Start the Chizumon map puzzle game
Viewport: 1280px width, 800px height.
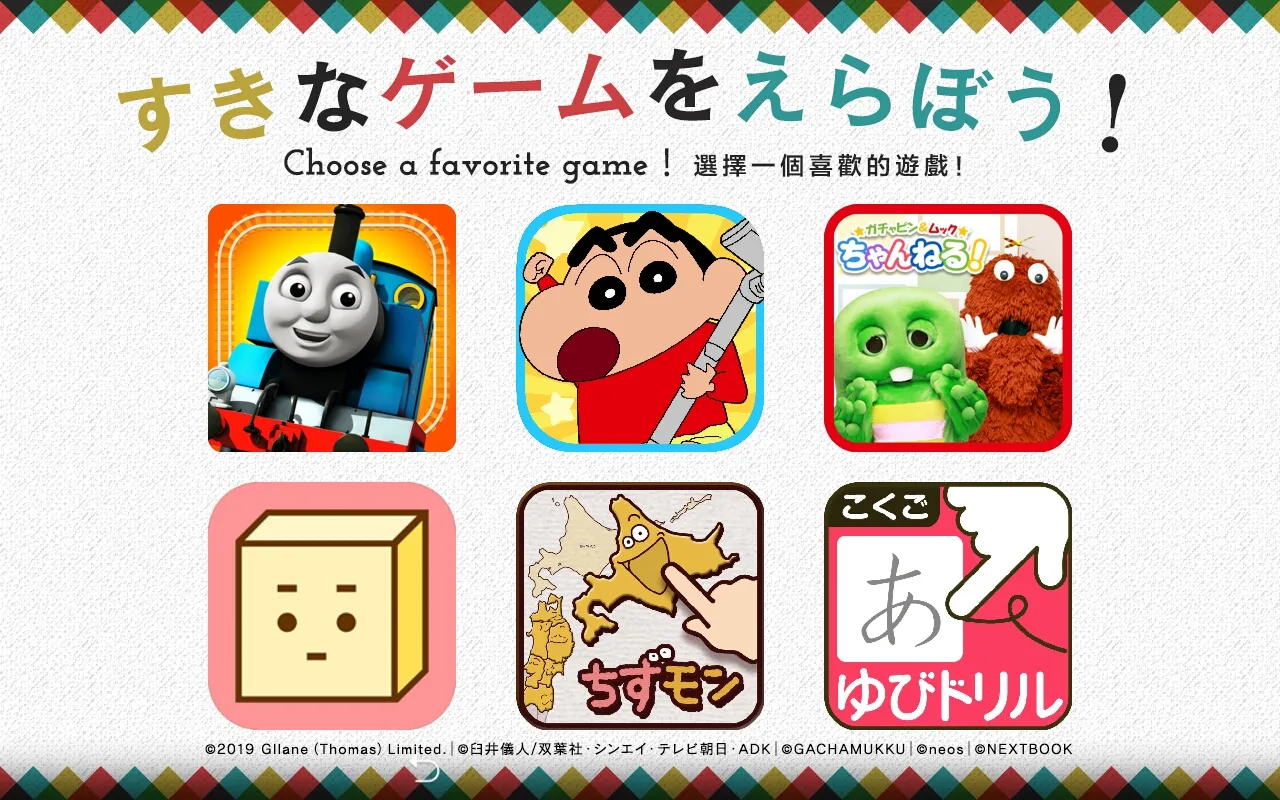(640, 606)
